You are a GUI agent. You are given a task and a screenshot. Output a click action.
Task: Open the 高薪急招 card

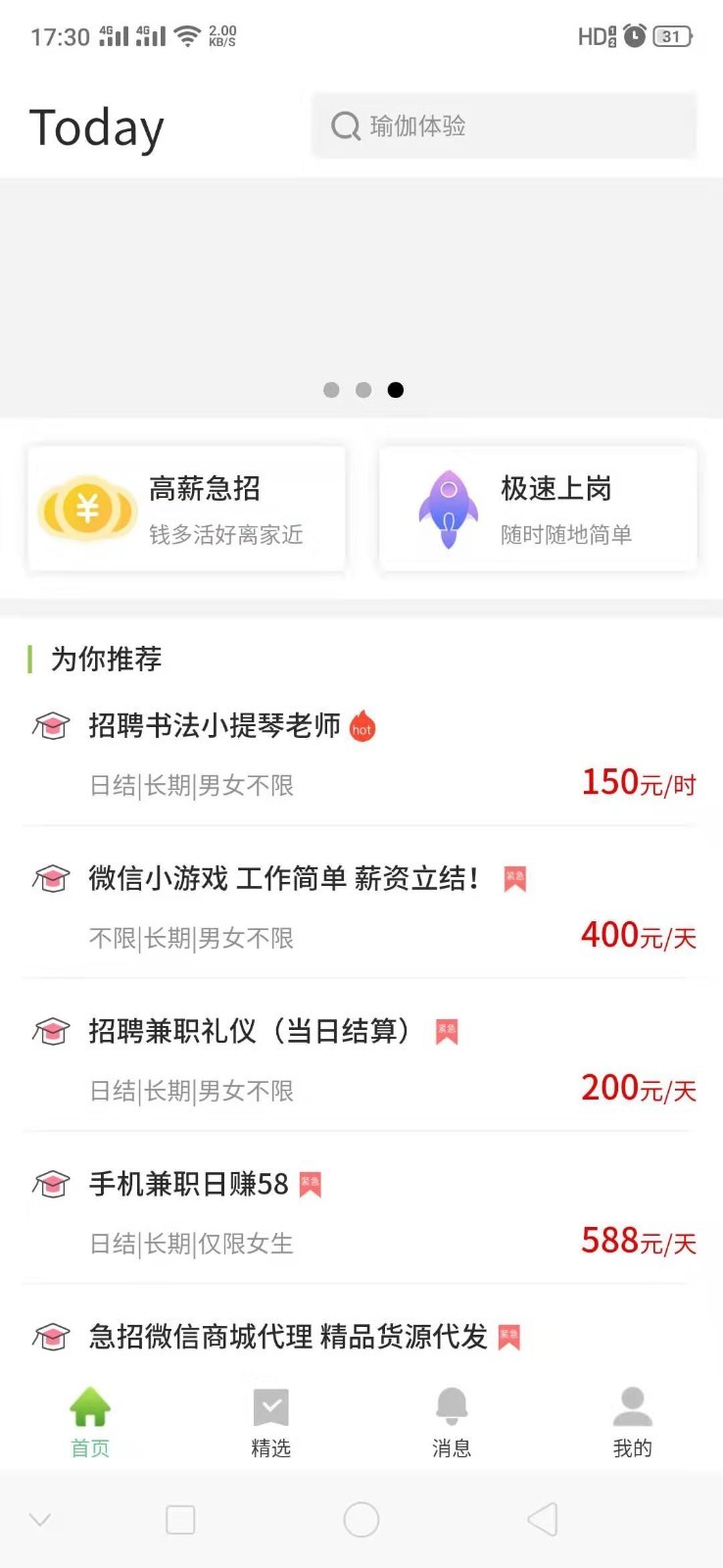point(186,509)
